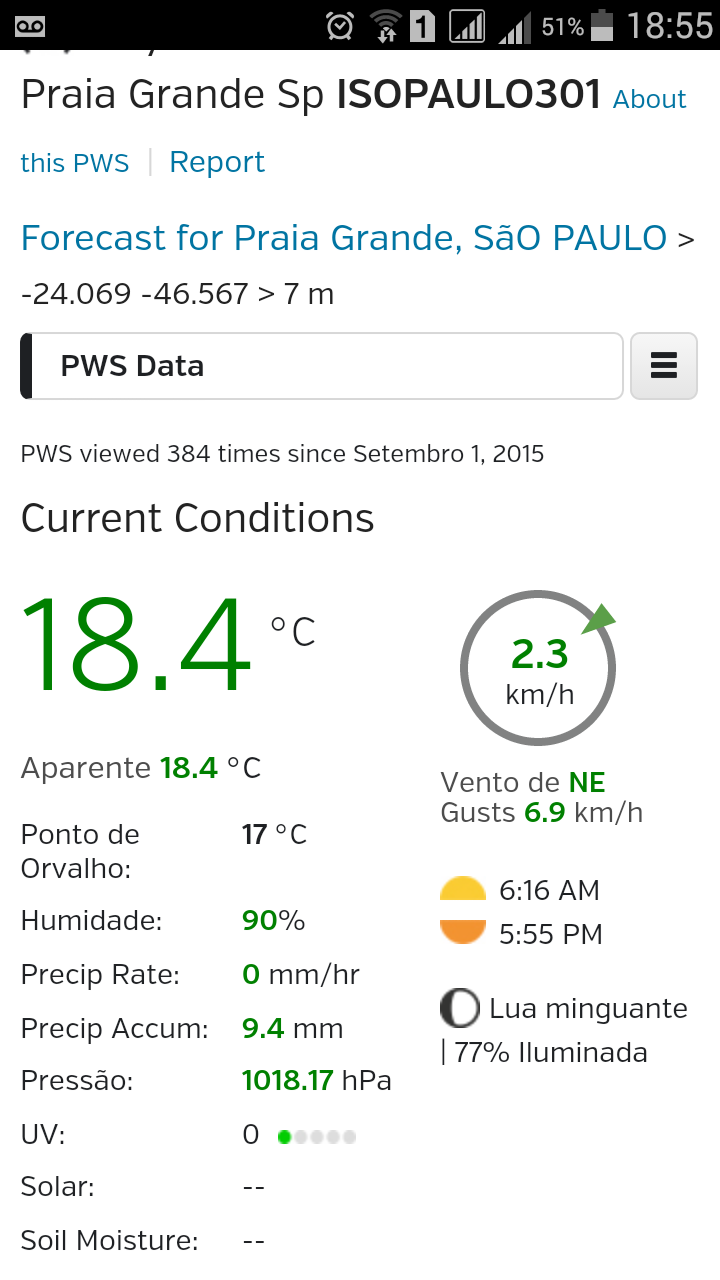This screenshot has height=1280, width=720.
Task: Open the hamburger menu beside PWS Data
Action: [x=664, y=366]
